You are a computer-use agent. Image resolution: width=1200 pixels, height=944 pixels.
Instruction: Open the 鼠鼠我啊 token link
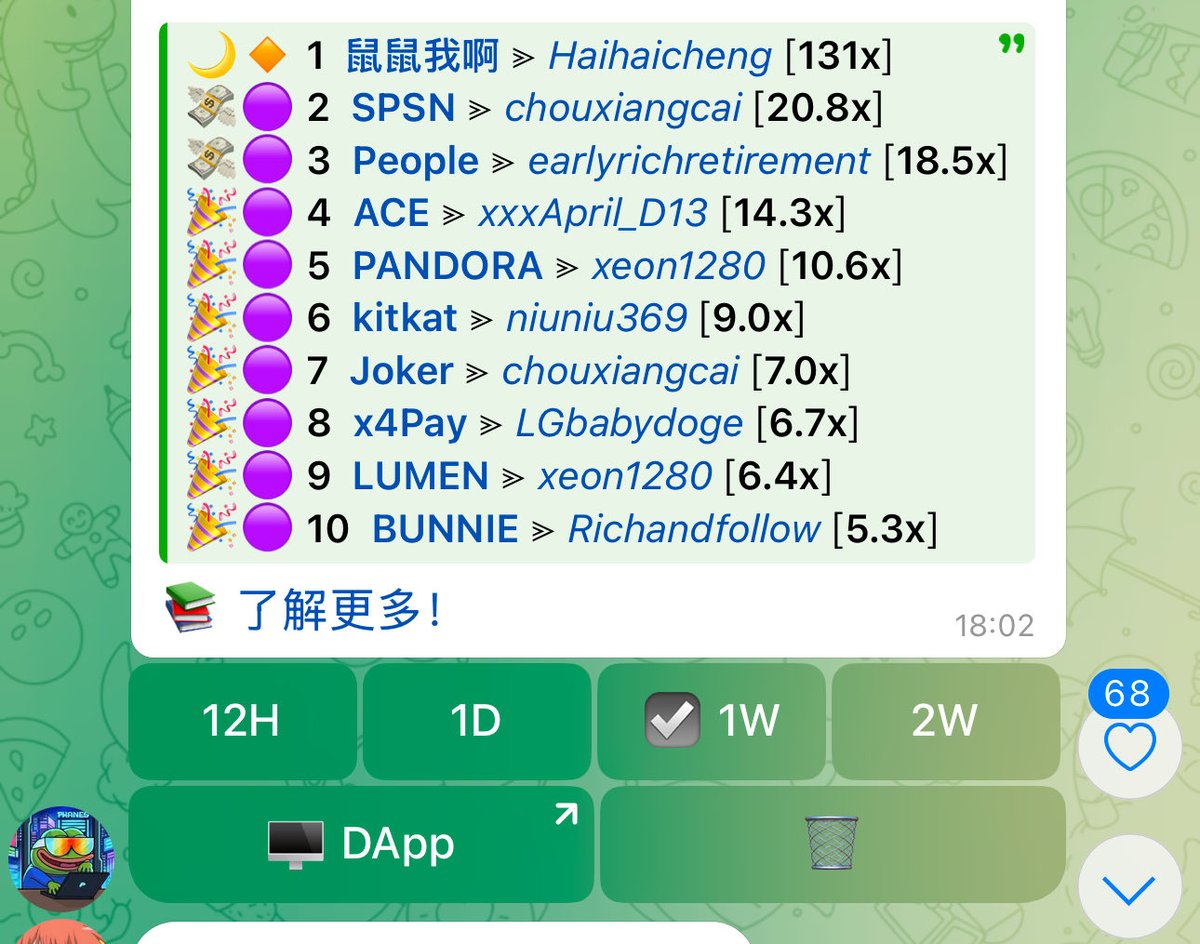(x=422, y=56)
